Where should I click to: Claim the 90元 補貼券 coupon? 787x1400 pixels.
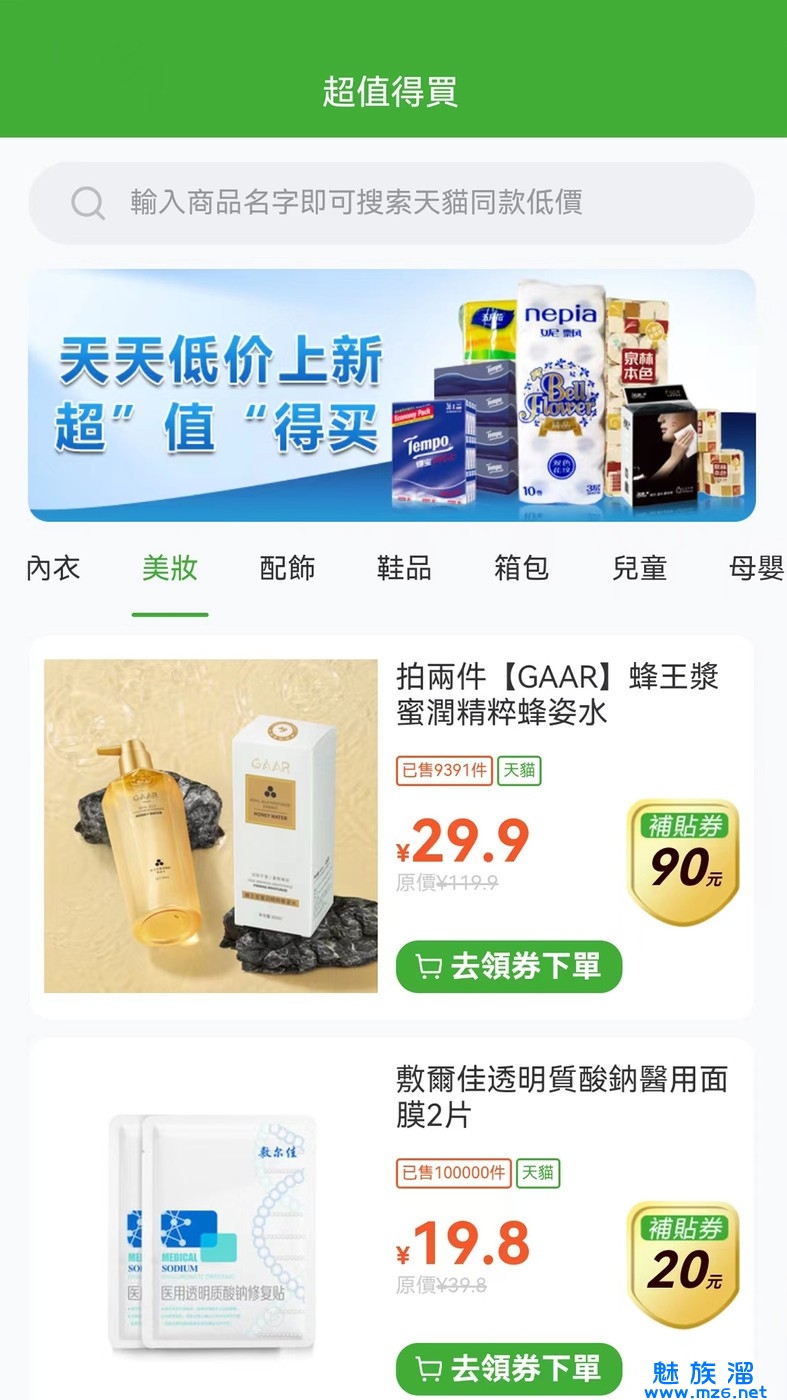(x=683, y=861)
